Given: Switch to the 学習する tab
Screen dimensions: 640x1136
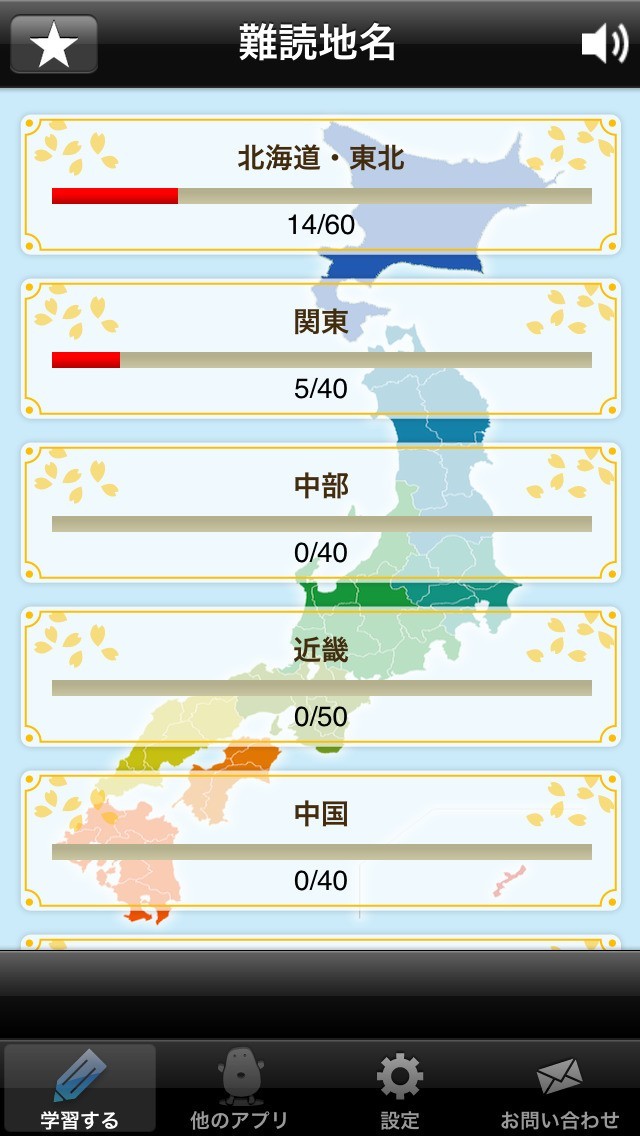Looking at the screenshot, I should tap(80, 1089).
